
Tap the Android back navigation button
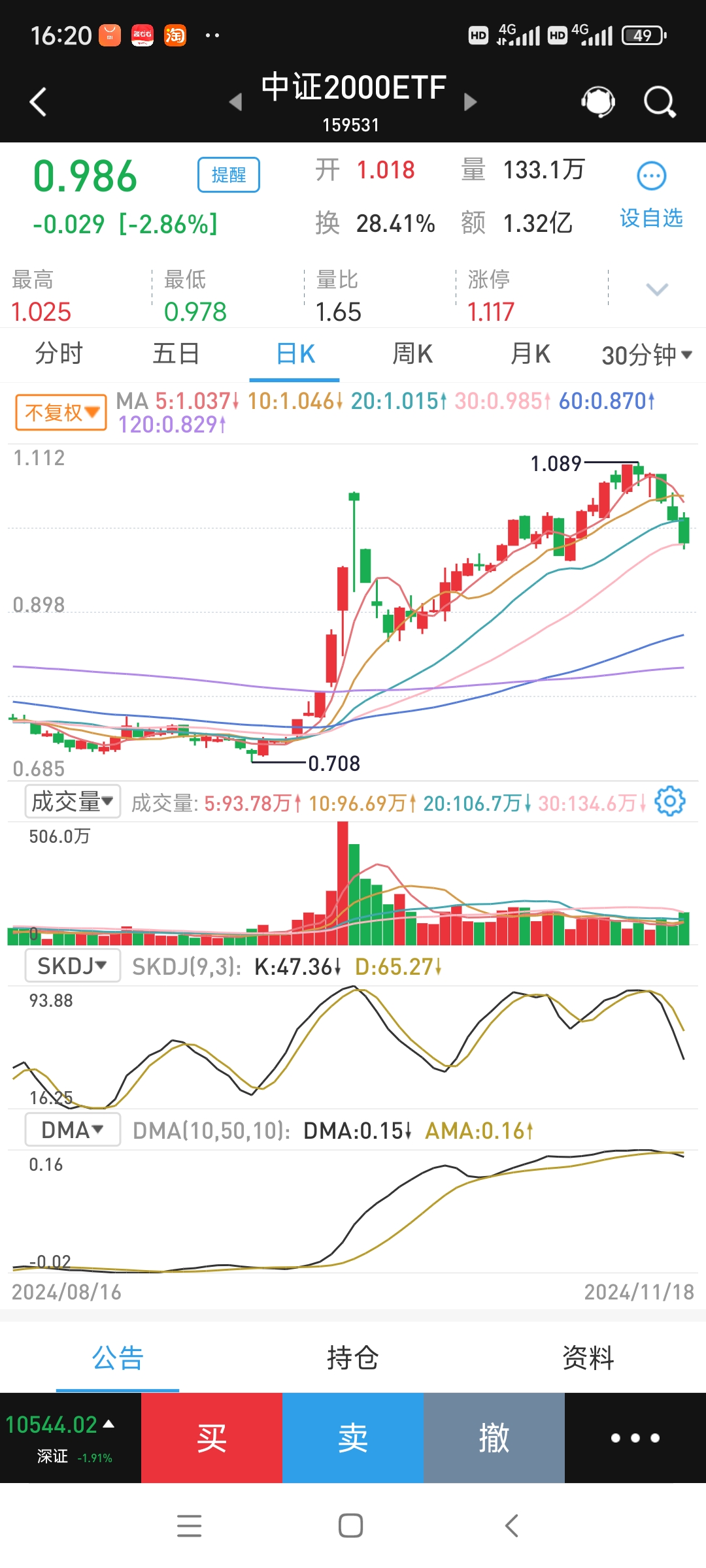[513, 1527]
